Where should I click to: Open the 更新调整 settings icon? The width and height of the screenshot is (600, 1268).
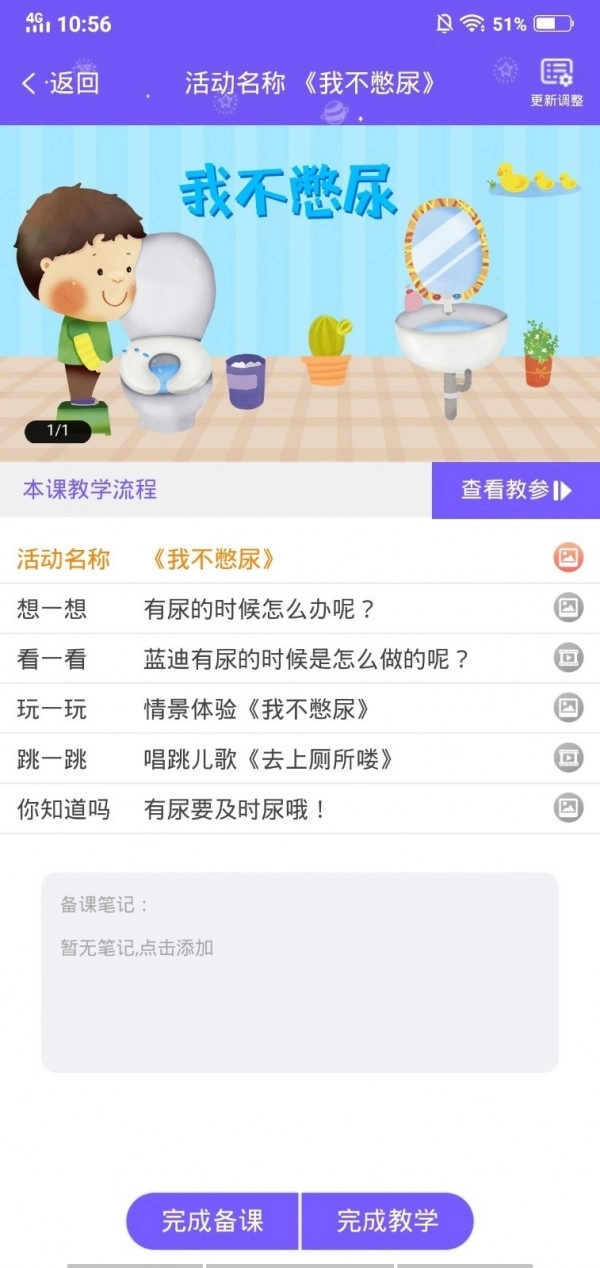557,82
